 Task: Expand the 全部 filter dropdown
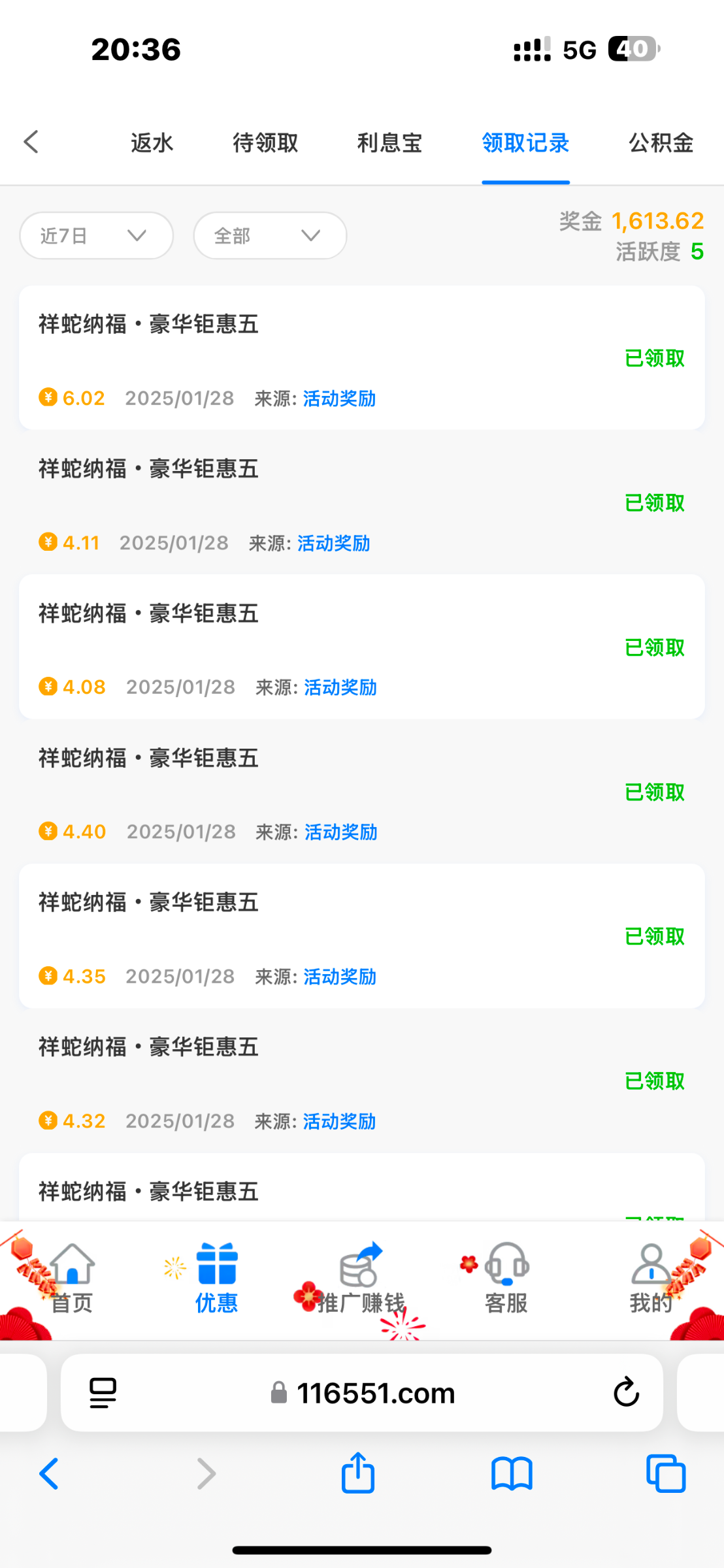[269, 236]
